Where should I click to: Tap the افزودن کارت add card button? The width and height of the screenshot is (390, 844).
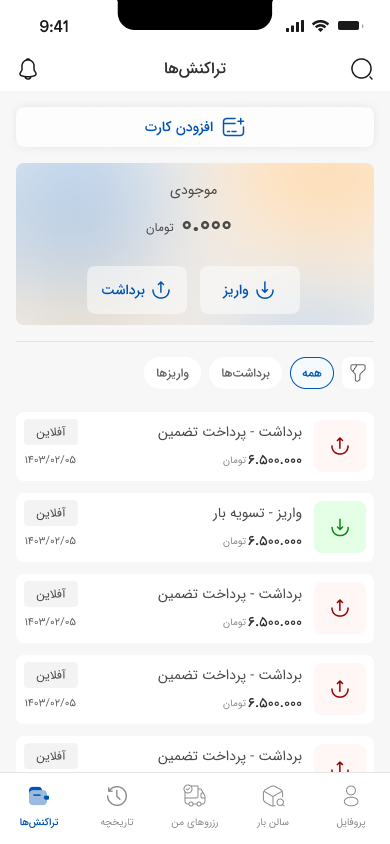(x=195, y=127)
